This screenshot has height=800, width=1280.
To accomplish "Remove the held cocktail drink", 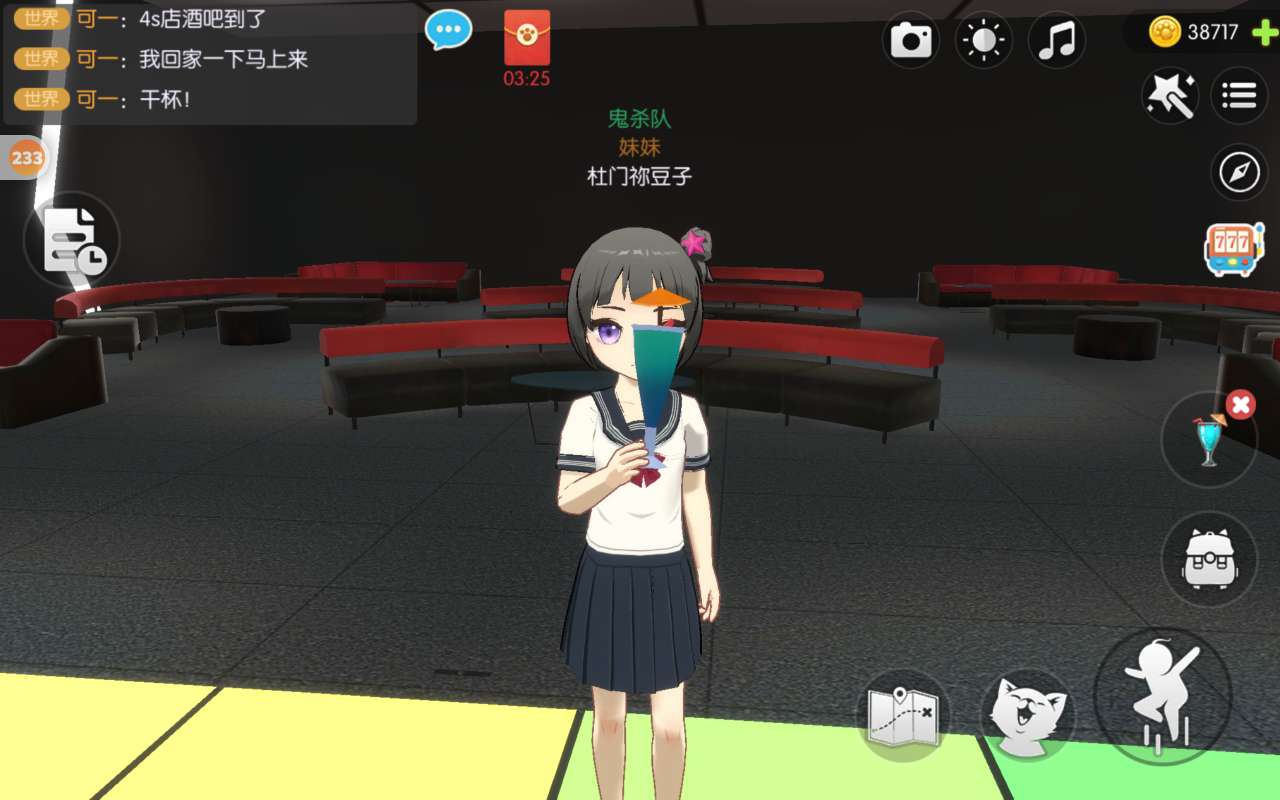I will coord(1241,405).
